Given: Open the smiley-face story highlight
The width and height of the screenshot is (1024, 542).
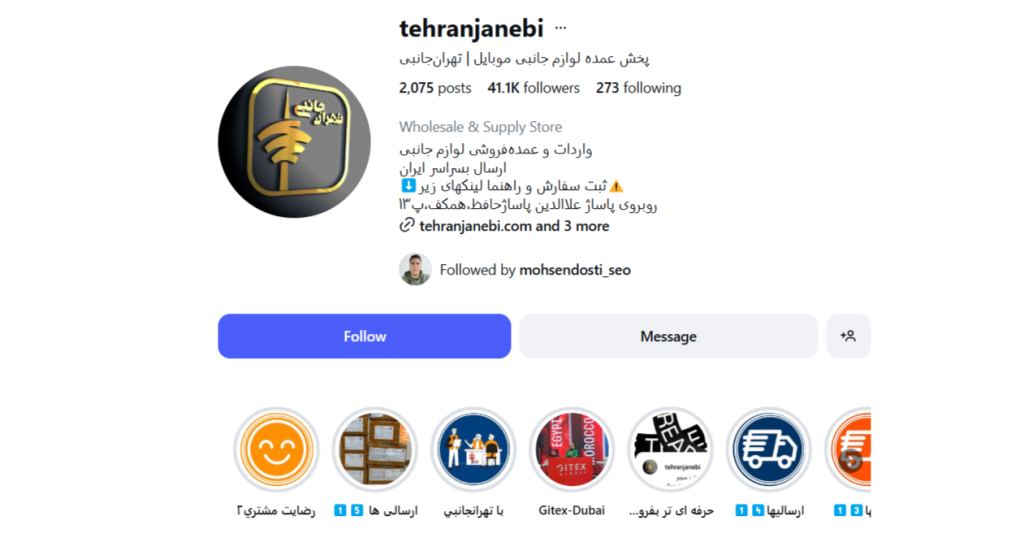Looking at the screenshot, I should click(x=276, y=450).
